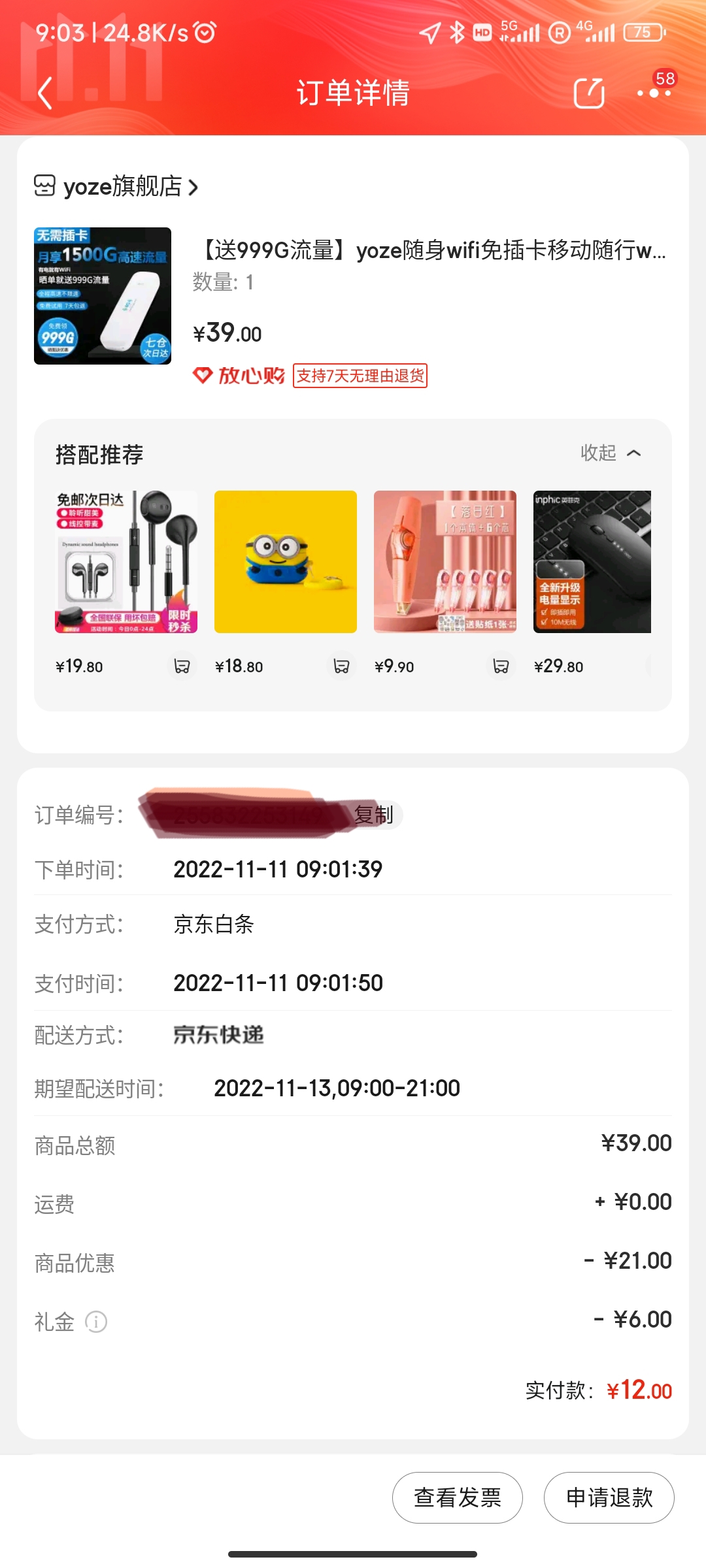The height and width of the screenshot is (1568, 706).
Task: View the ¥9.90 pink tape item
Action: 445,562
